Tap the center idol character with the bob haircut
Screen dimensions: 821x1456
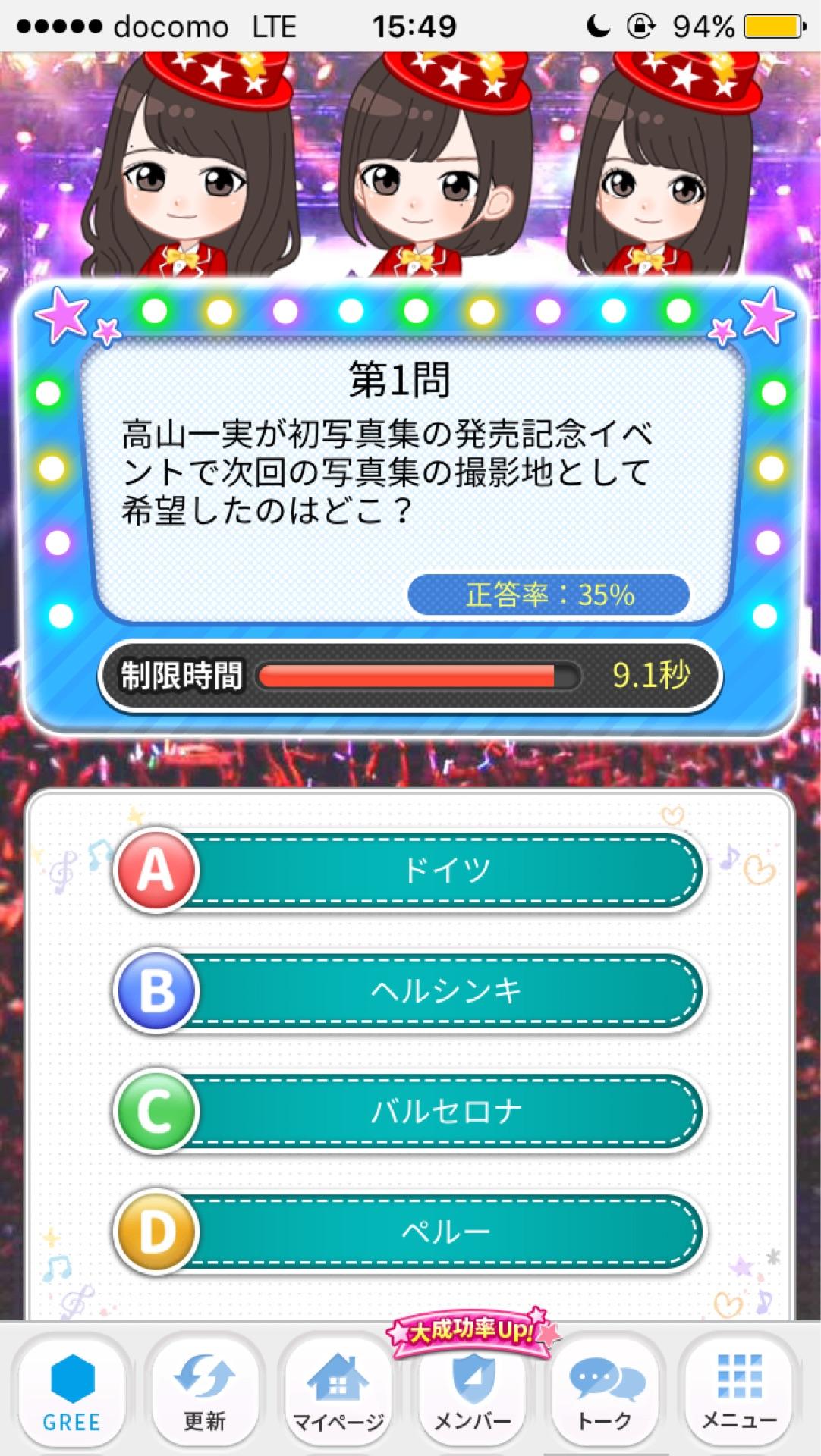[x=425, y=174]
